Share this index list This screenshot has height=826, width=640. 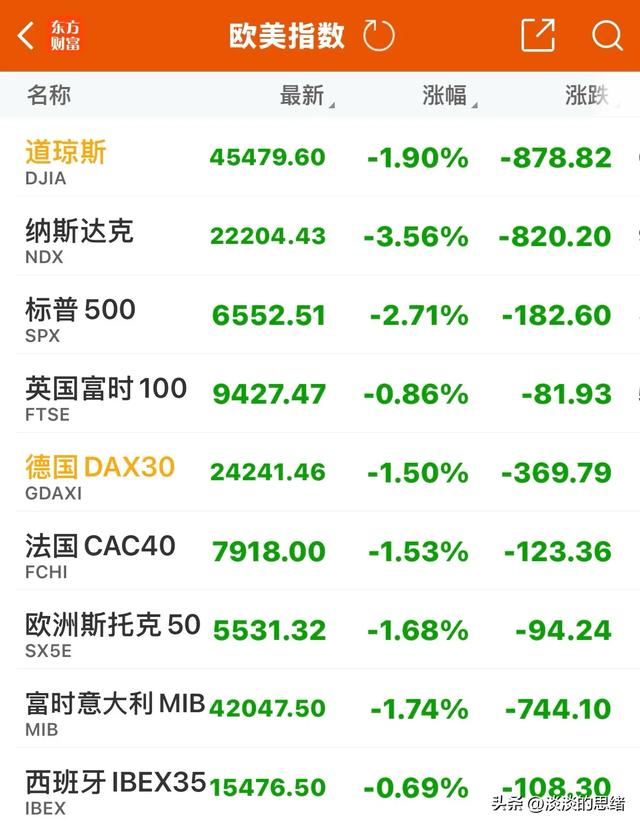[x=538, y=37]
